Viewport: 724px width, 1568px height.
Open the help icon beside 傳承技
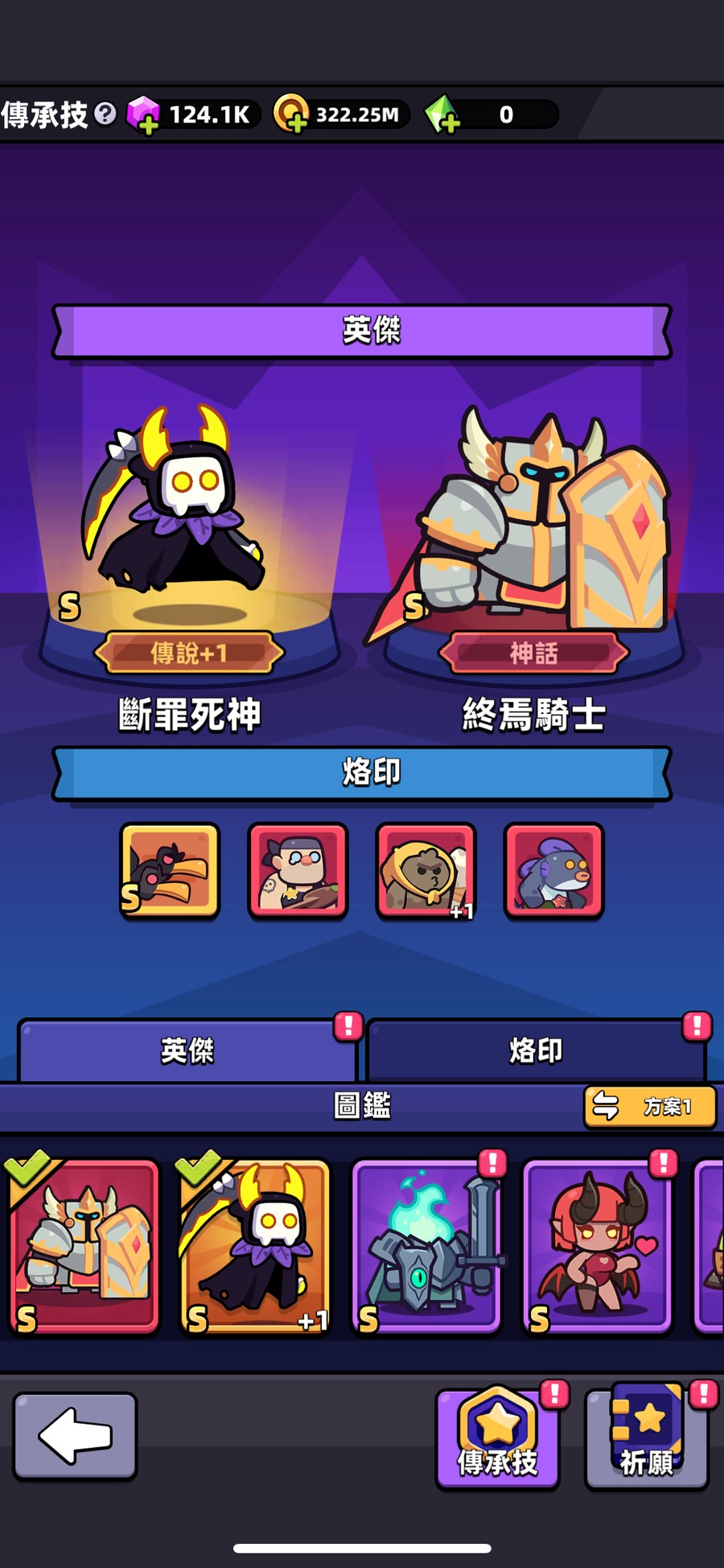point(105,114)
